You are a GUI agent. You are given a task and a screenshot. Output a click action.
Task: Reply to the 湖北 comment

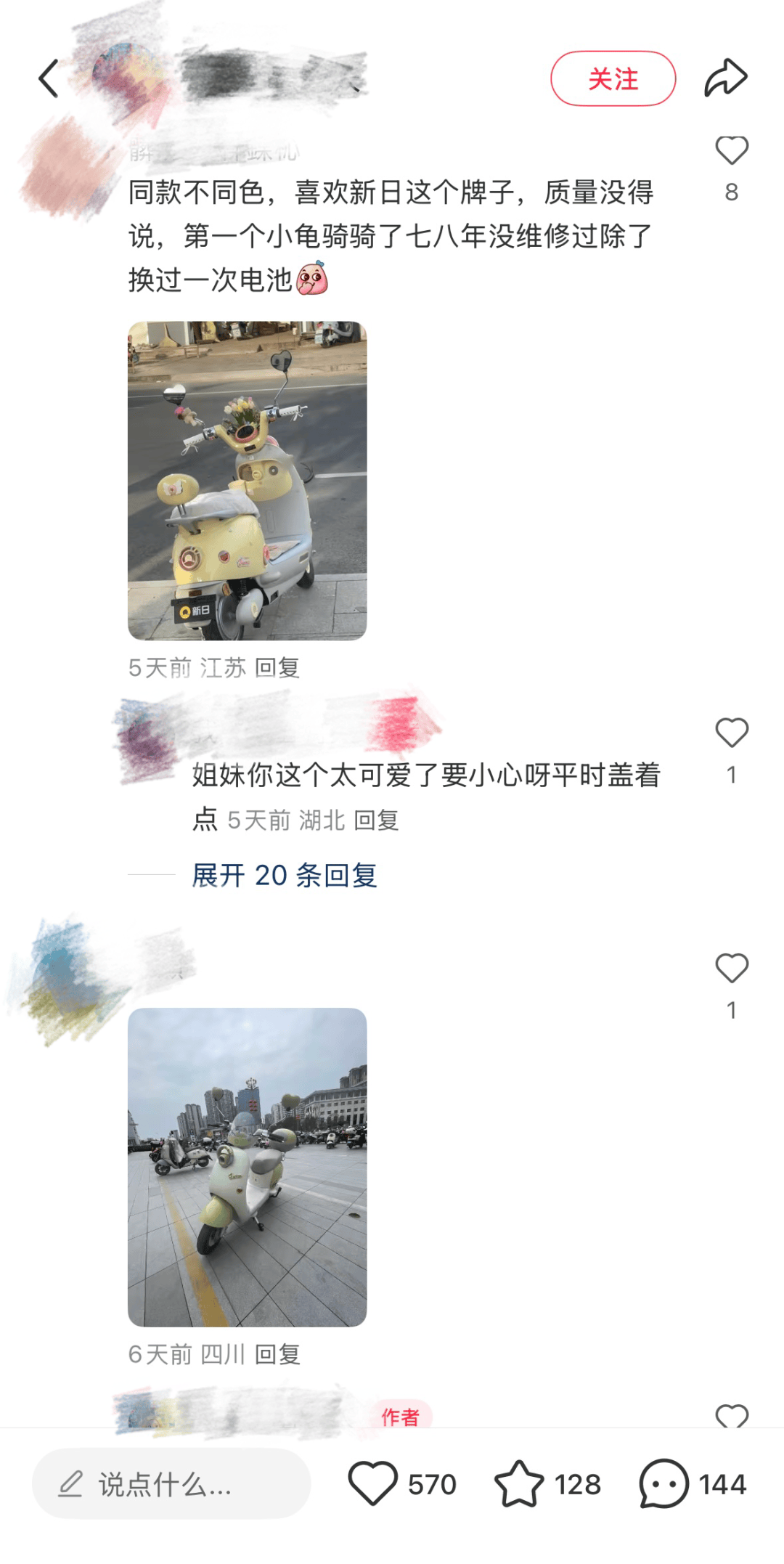pyautogui.click(x=376, y=820)
